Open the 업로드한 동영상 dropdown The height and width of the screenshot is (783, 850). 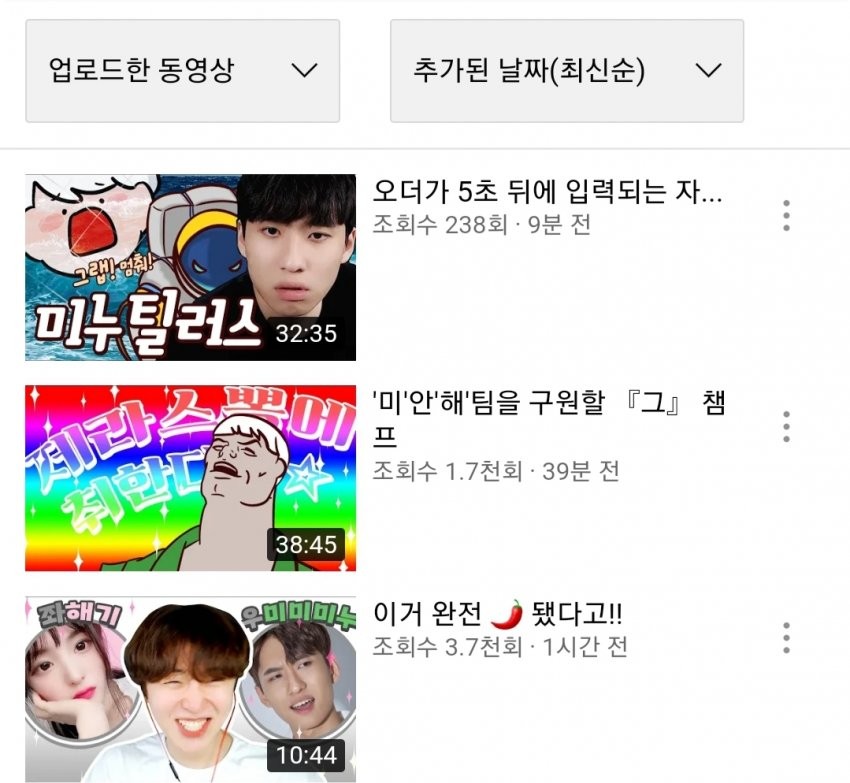coord(182,71)
